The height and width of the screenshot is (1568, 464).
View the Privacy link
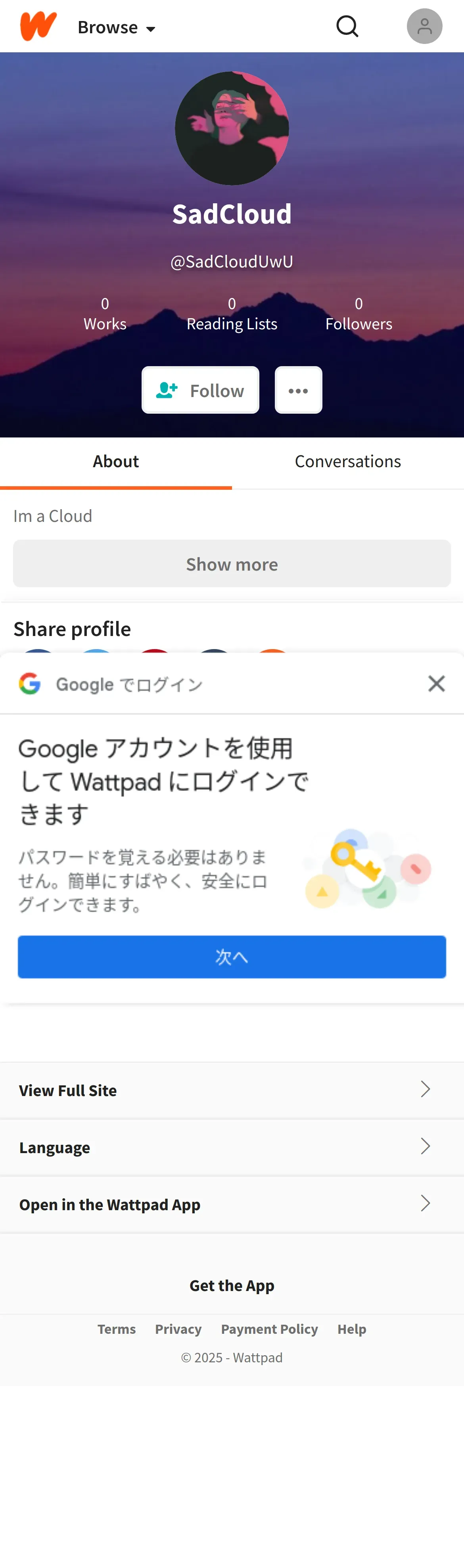tap(178, 1329)
